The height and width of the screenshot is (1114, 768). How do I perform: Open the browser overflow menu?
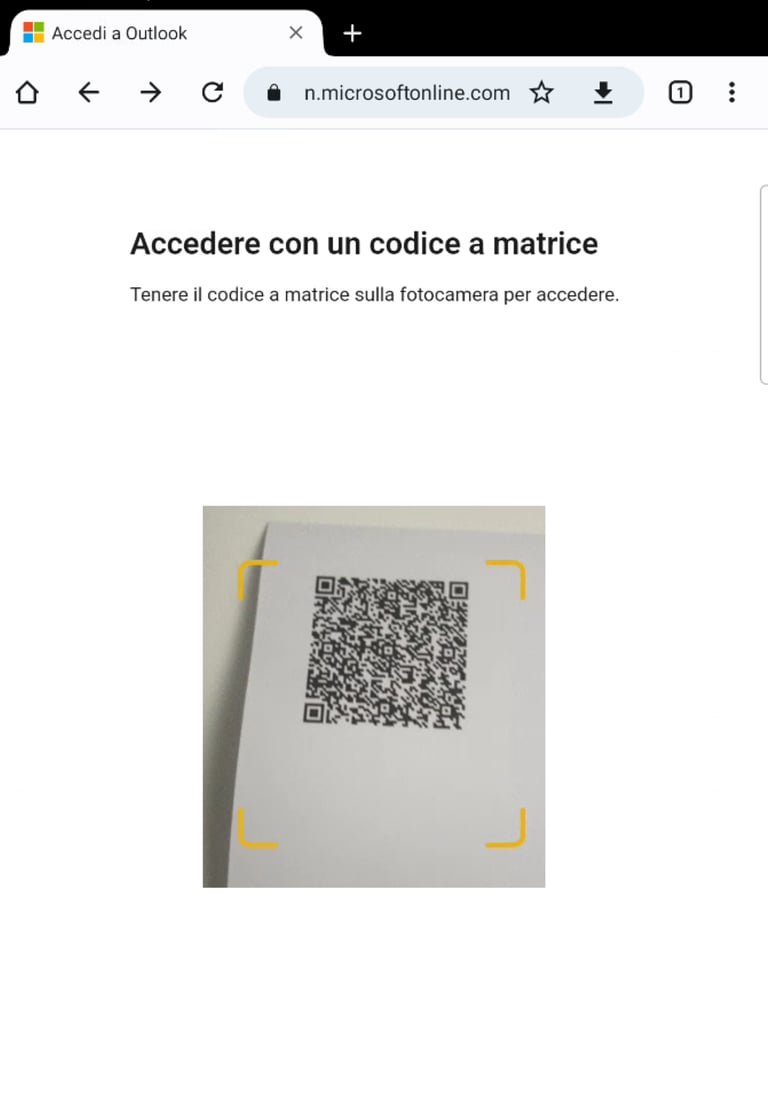pyautogui.click(x=732, y=93)
